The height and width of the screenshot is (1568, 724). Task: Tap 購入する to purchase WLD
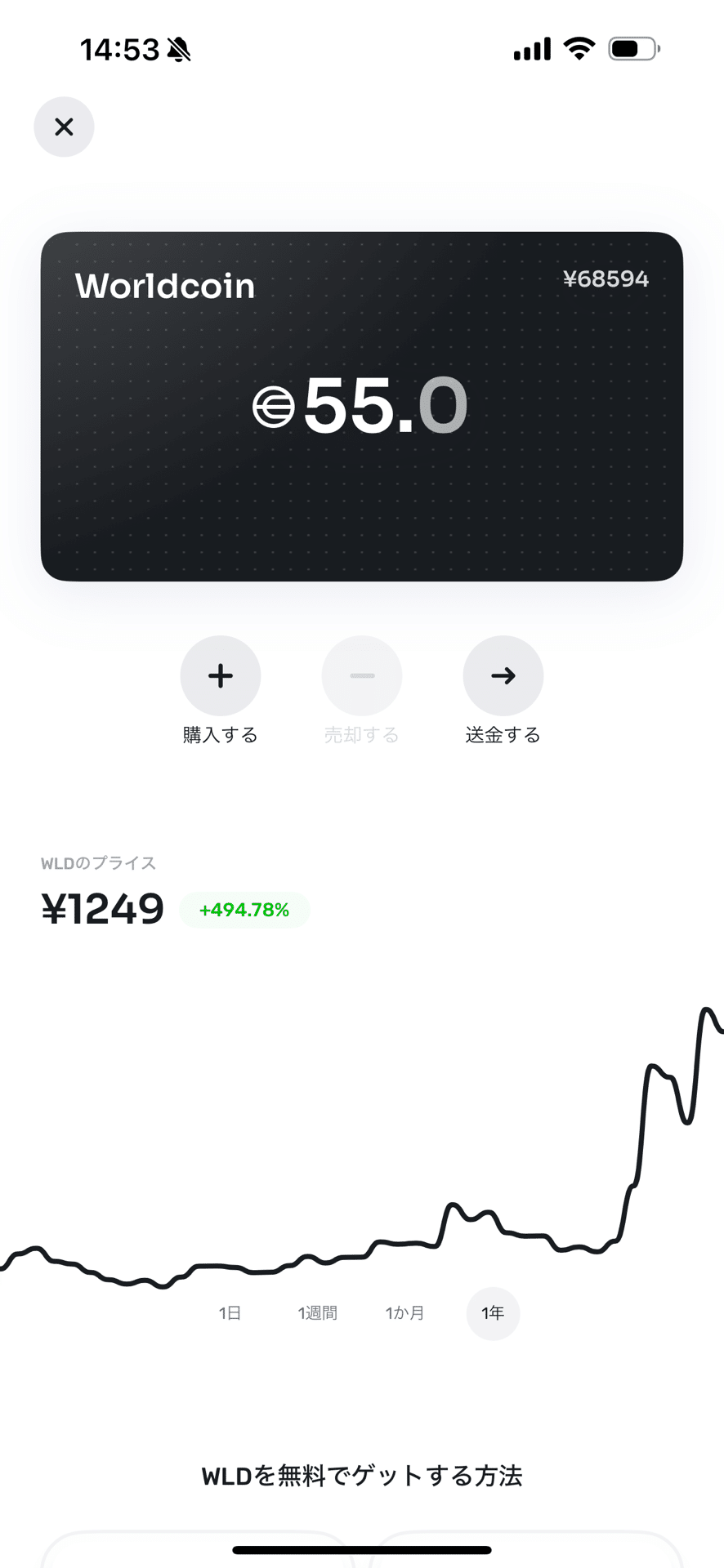221,734
